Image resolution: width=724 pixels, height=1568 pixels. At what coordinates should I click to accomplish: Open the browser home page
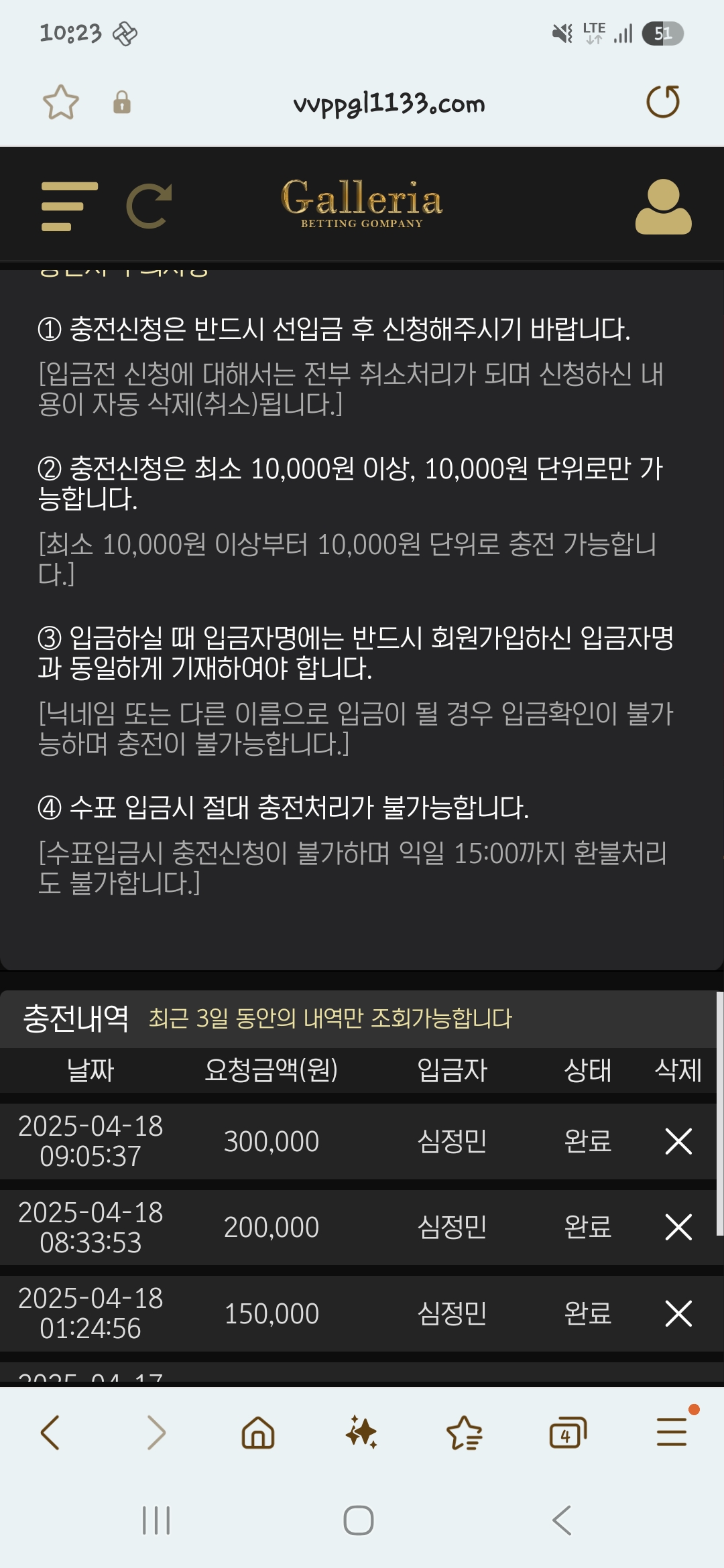258,1433
